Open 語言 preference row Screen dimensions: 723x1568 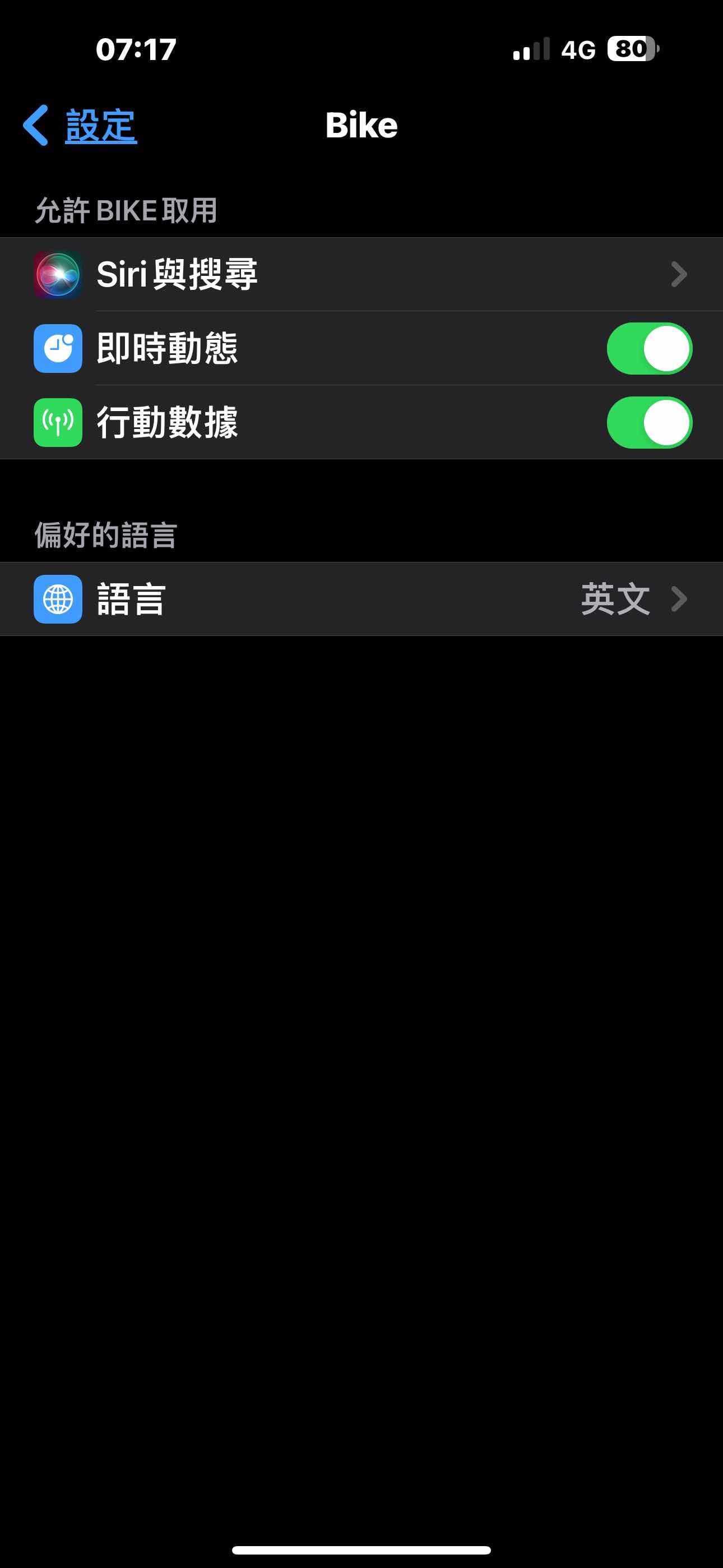(x=361, y=599)
